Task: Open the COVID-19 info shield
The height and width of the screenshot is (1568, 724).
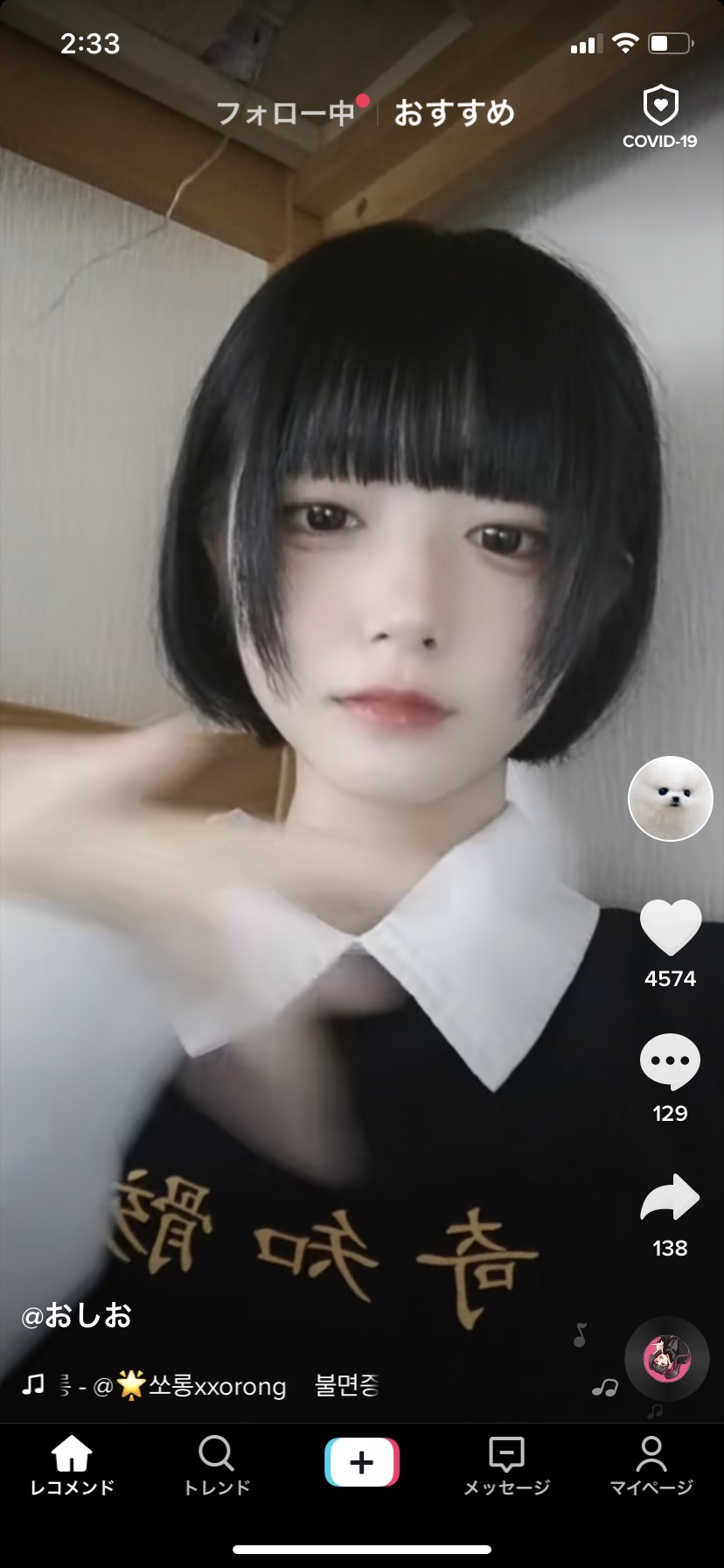Action: click(x=660, y=118)
